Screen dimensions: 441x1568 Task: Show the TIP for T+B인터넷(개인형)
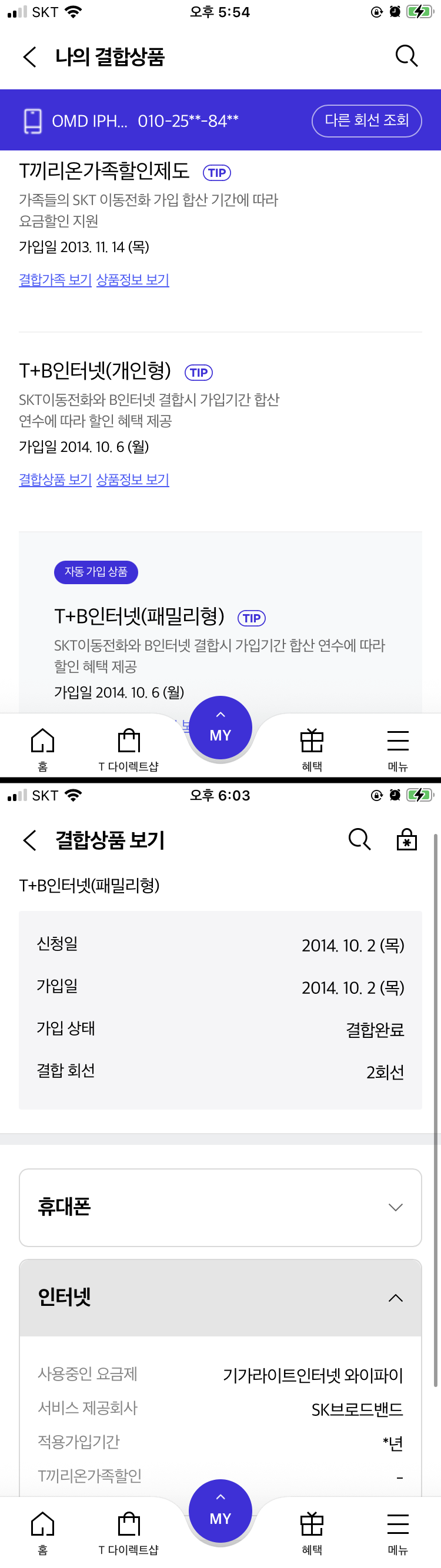coord(199,373)
